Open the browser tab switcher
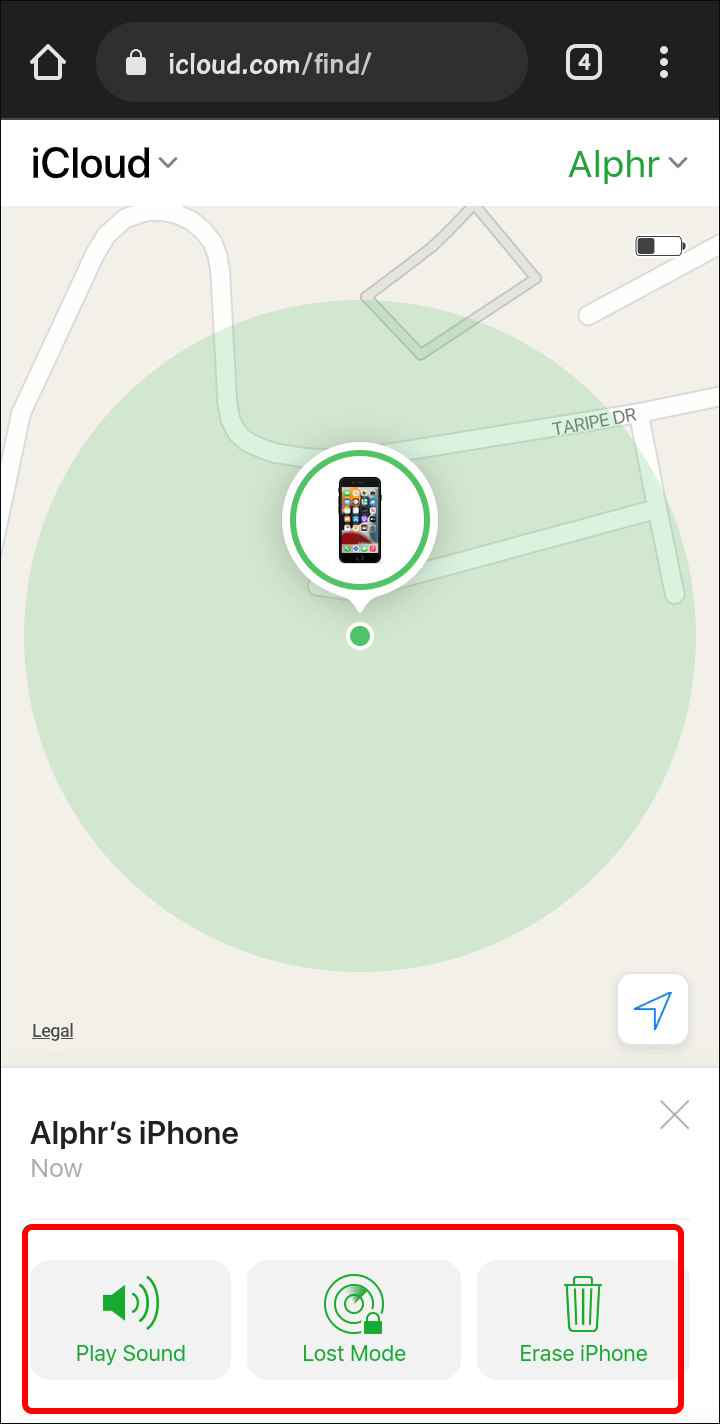Screen dimensions: 720x1424 click(x=584, y=64)
